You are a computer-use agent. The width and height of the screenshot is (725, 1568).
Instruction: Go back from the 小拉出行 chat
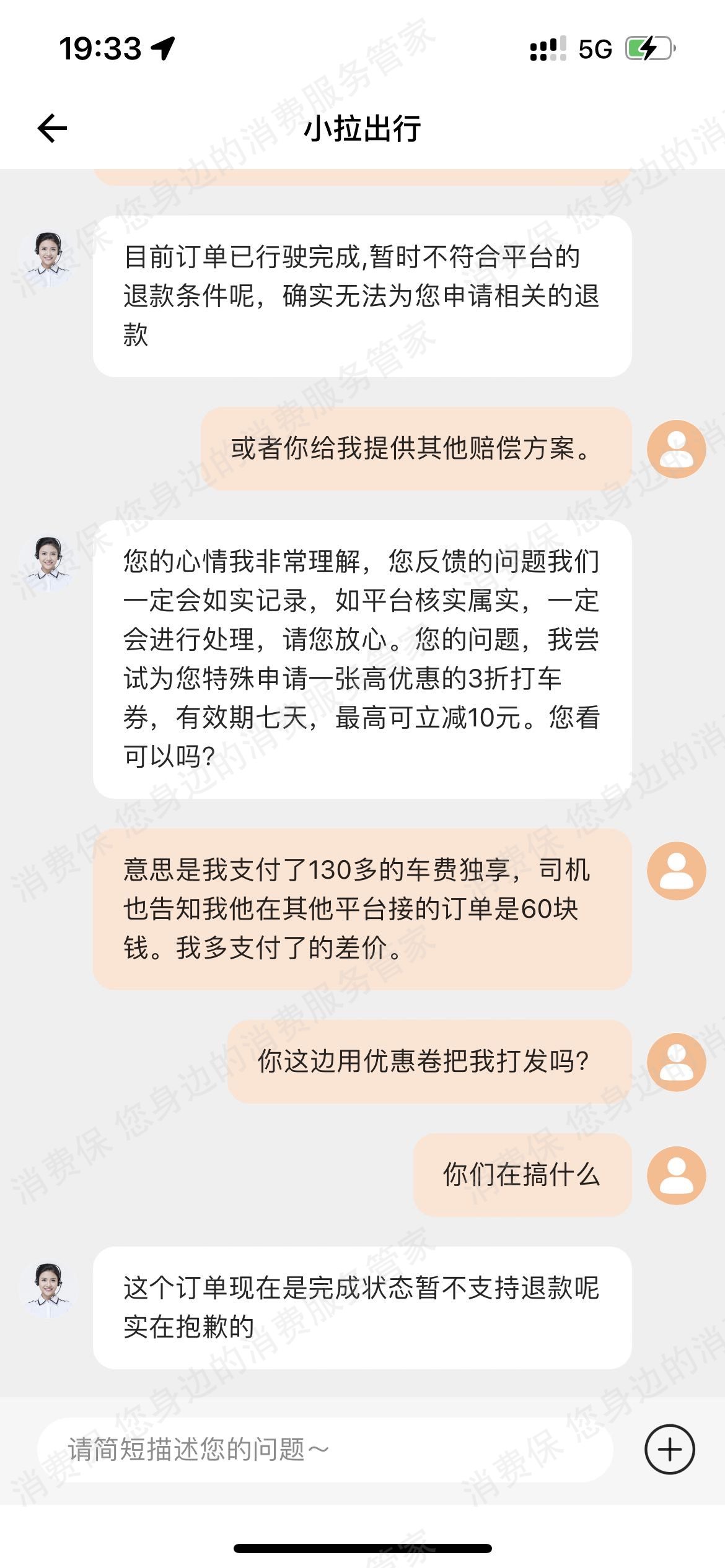click(x=52, y=129)
